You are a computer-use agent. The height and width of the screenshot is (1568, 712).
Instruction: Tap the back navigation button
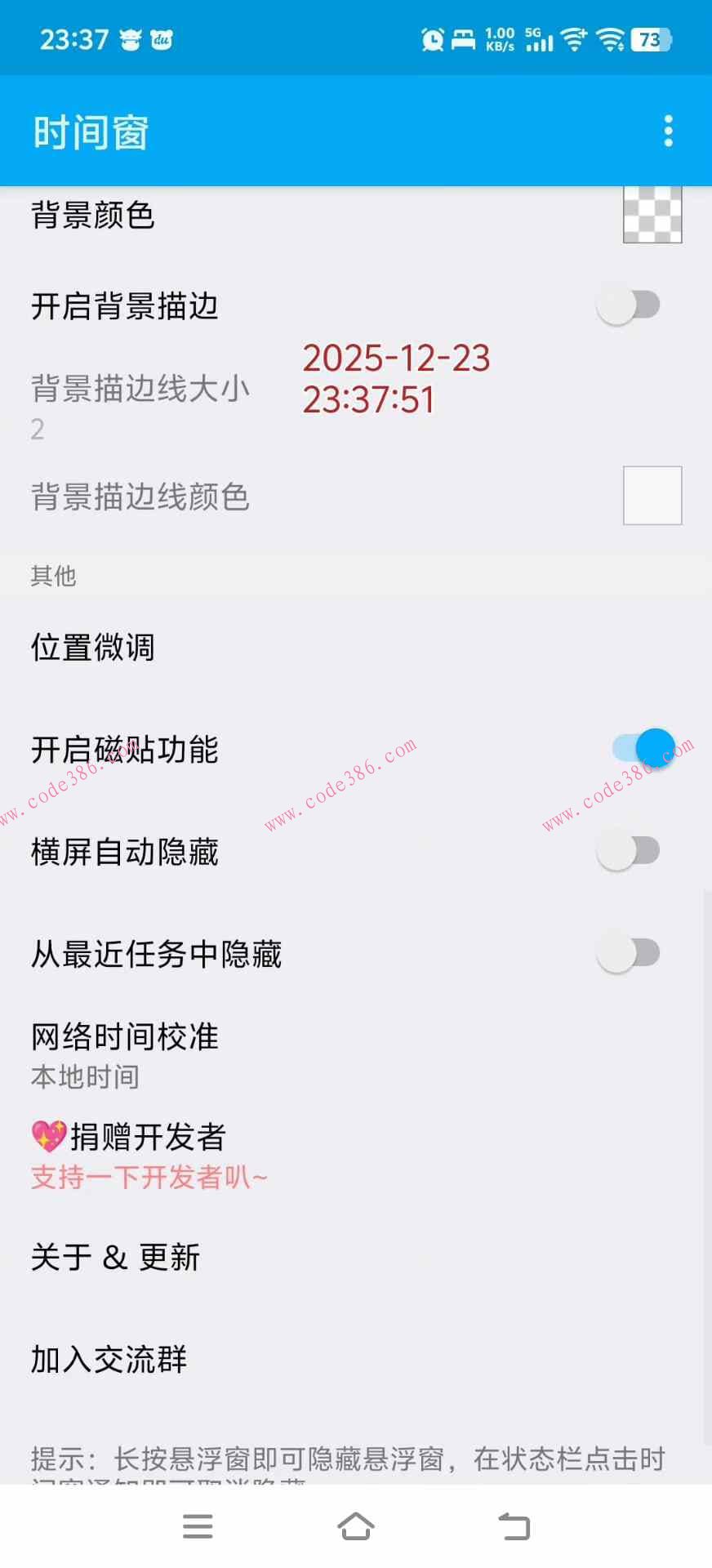tap(513, 1526)
